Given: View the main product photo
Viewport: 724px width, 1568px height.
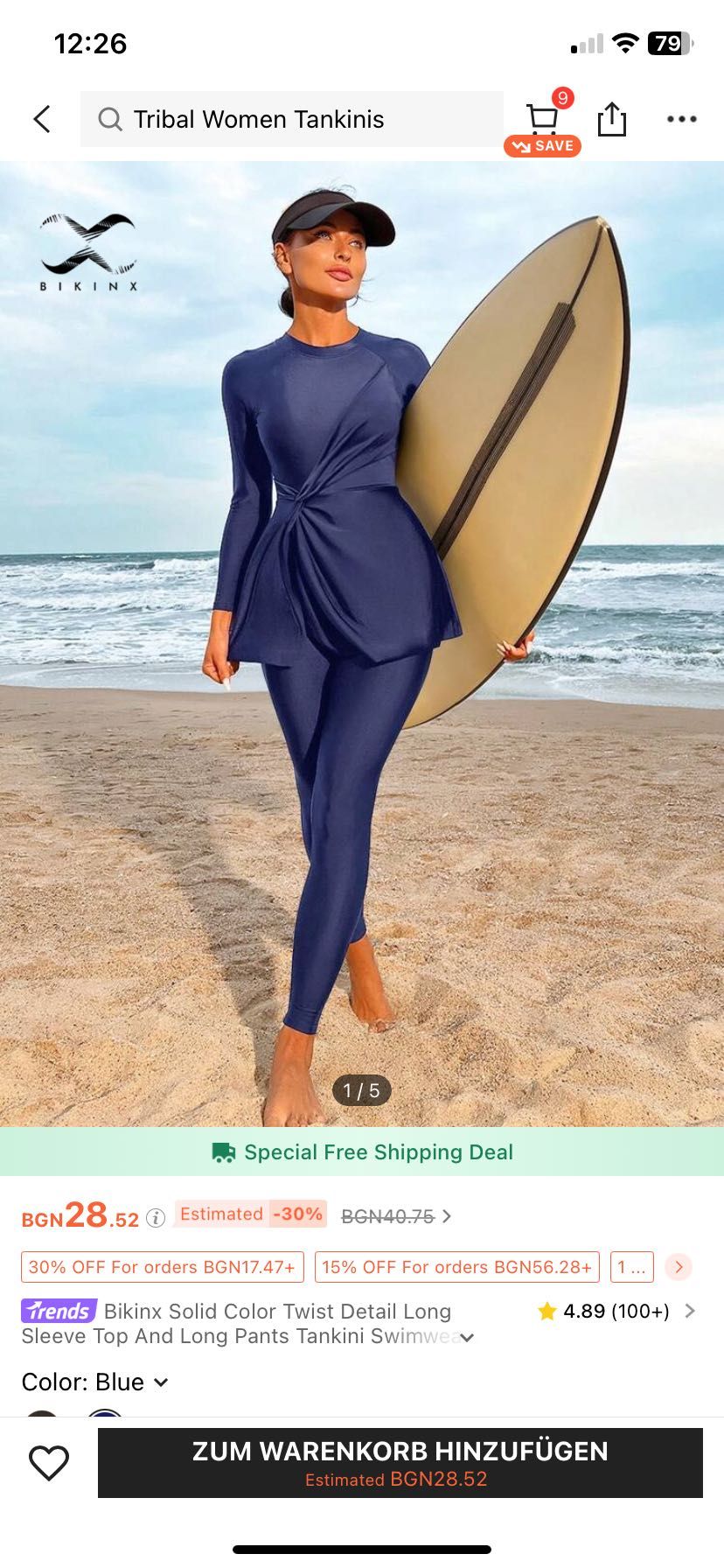Looking at the screenshot, I should (x=362, y=643).
